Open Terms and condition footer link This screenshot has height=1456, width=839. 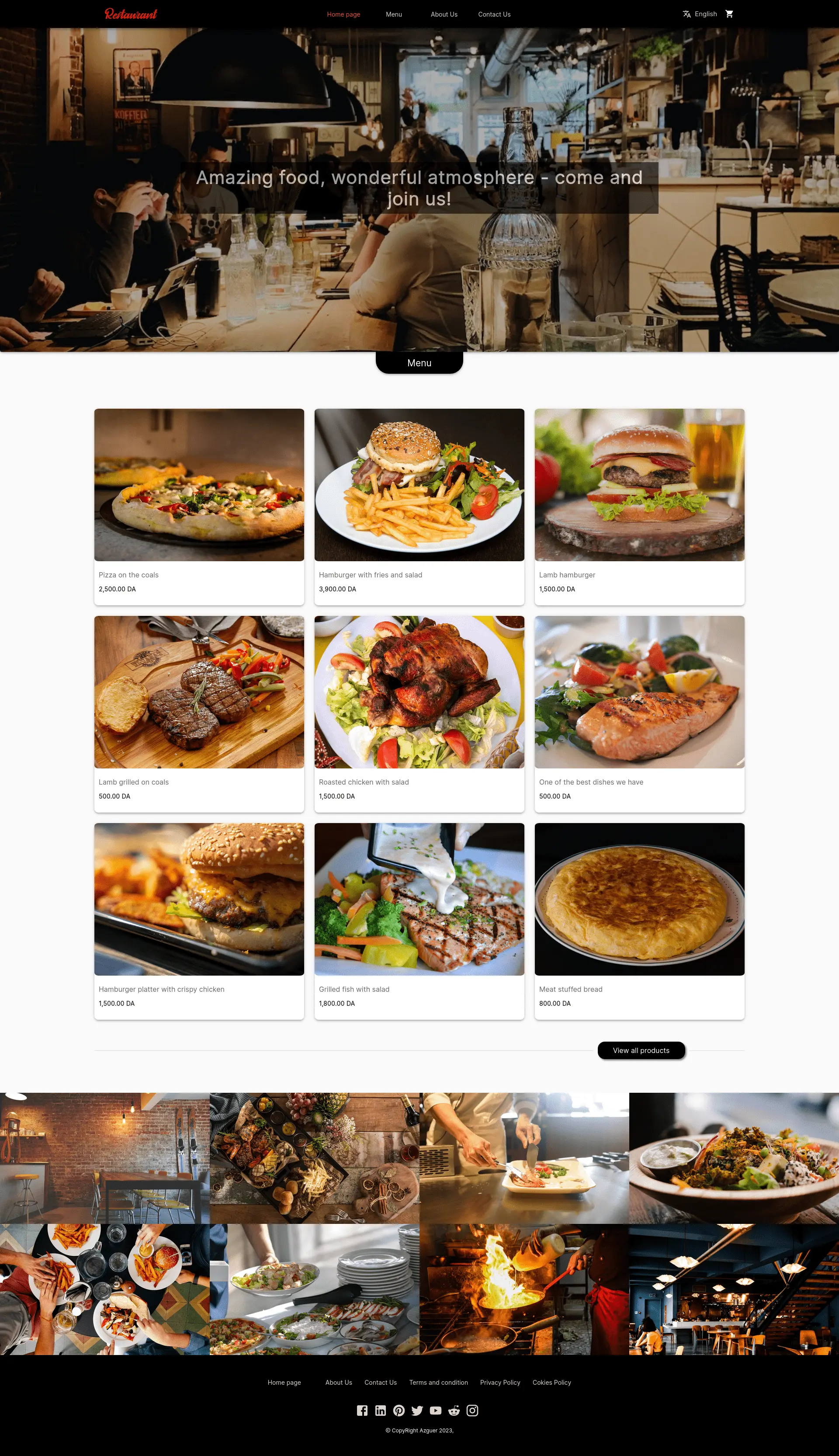[x=439, y=1382]
